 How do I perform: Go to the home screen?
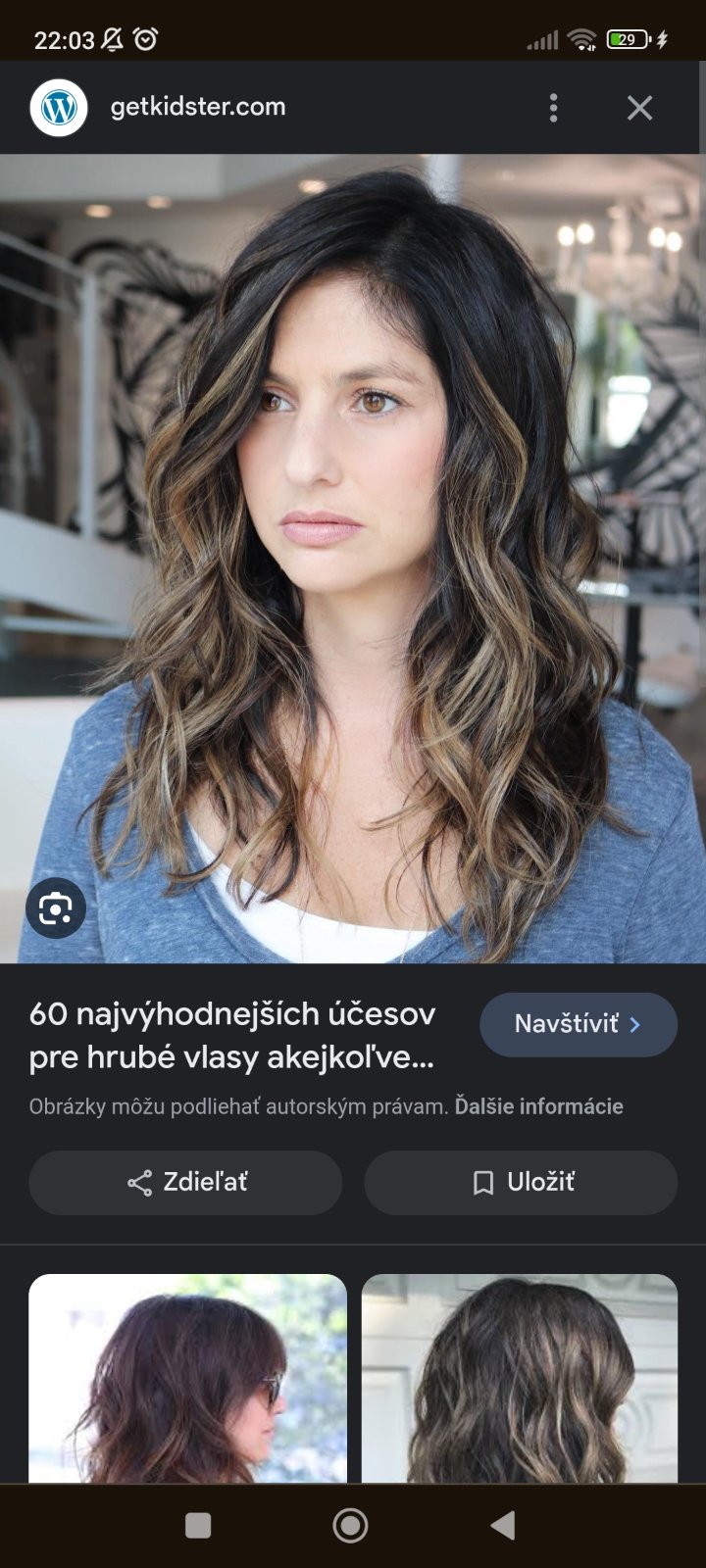350,1525
